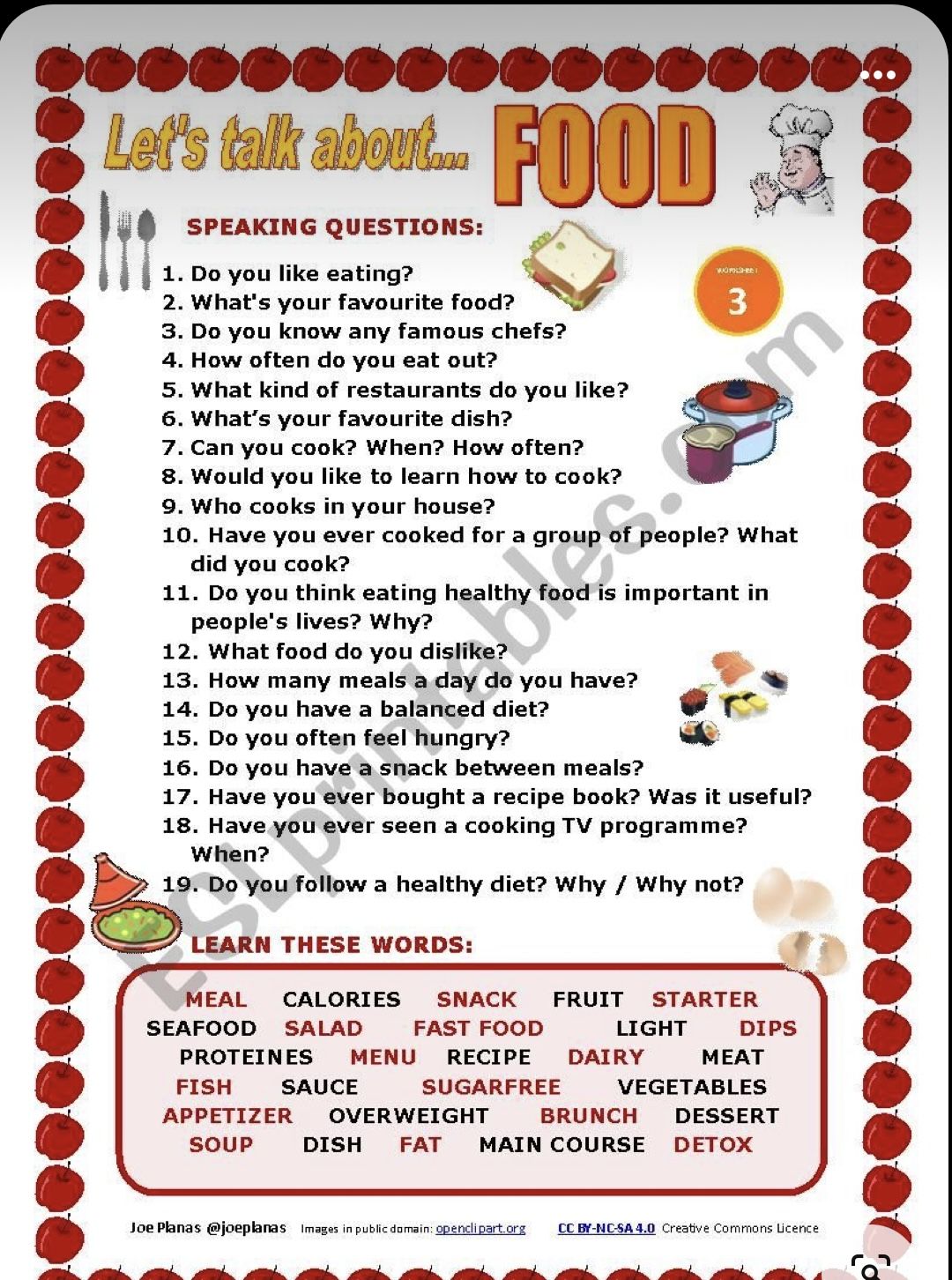
Task: Open the three-dot overflow menu
Action: (x=878, y=76)
